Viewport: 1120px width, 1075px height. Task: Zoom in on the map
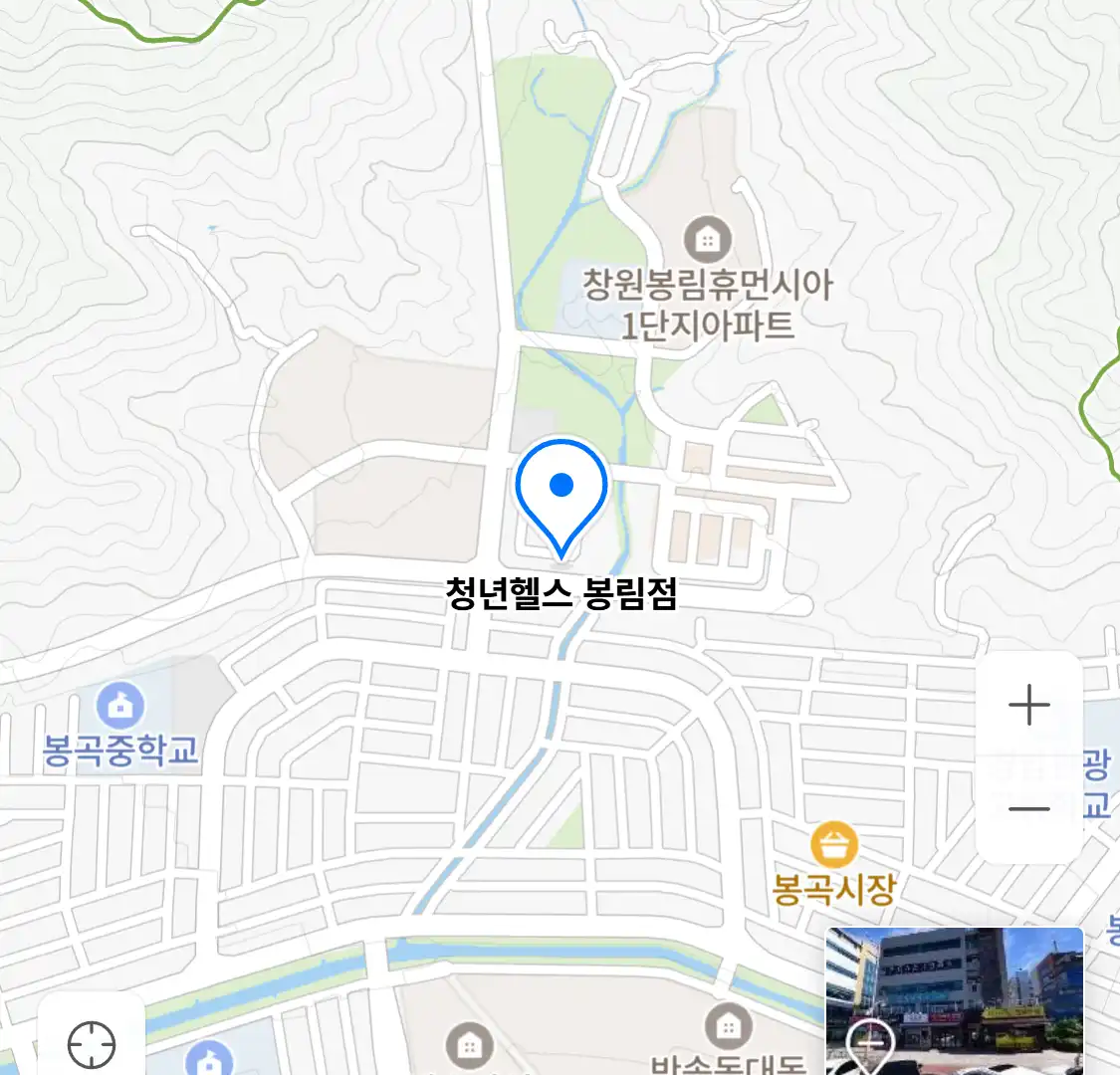pos(1028,706)
